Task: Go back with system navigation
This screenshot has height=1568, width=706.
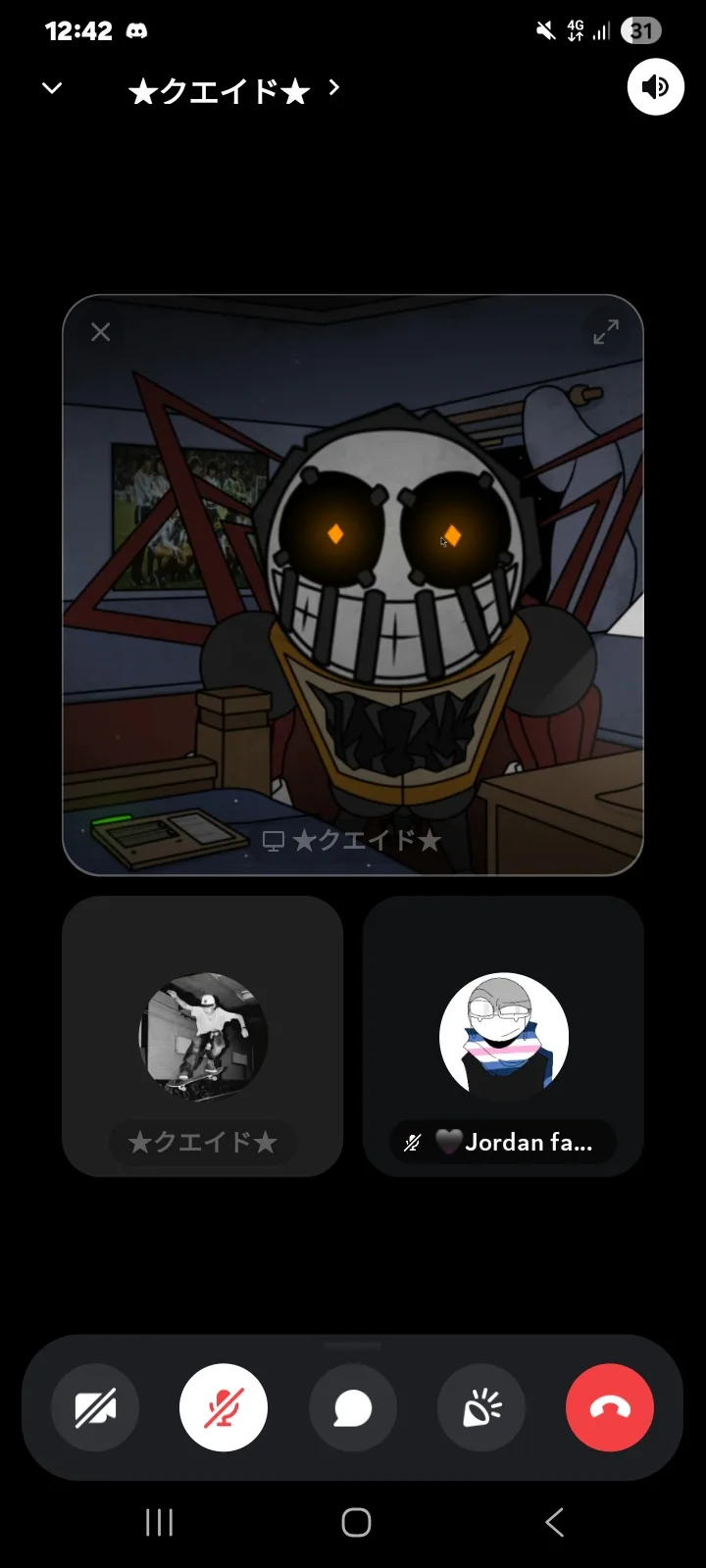Action: coord(554,1522)
